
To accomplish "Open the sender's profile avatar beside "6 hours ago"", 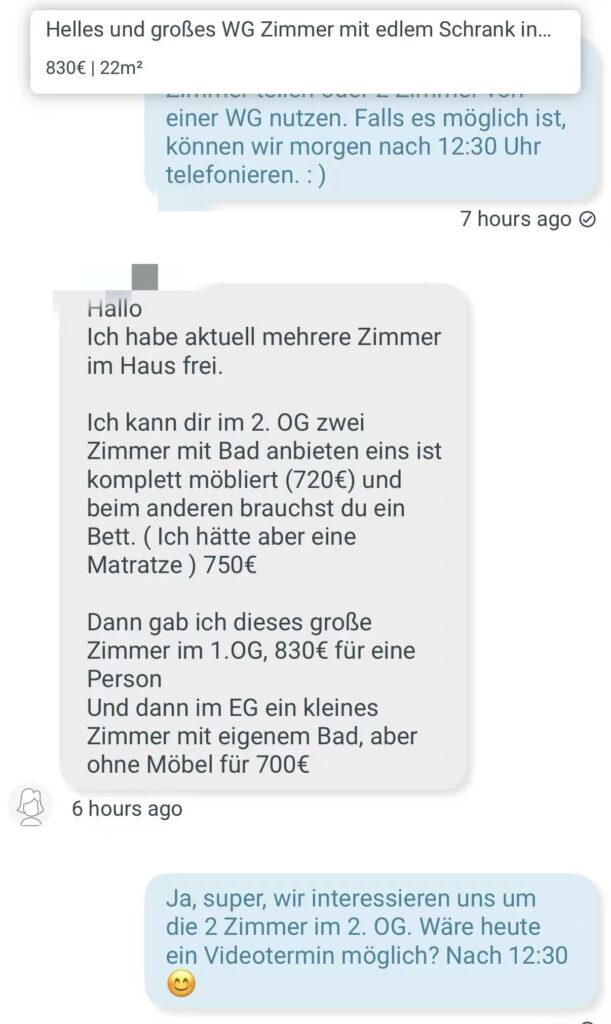I will [x=31, y=805].
